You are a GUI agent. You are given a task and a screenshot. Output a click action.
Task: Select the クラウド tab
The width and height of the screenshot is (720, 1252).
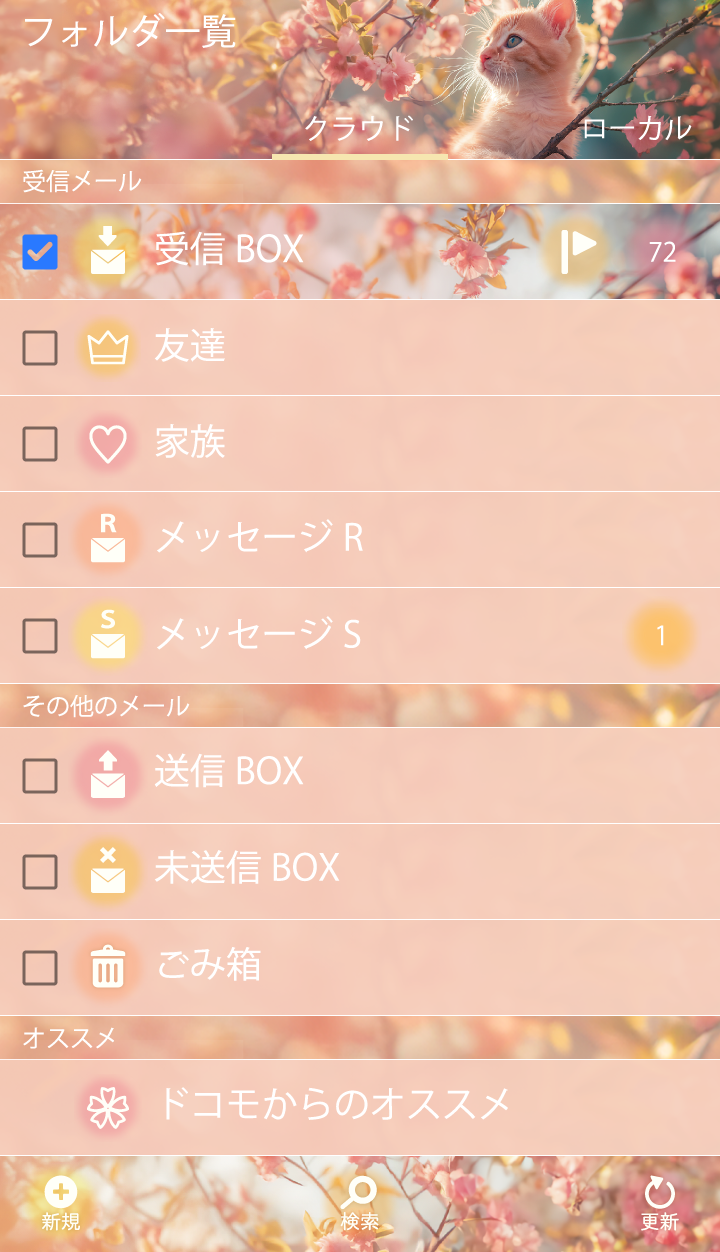click(x=359, y=128)
